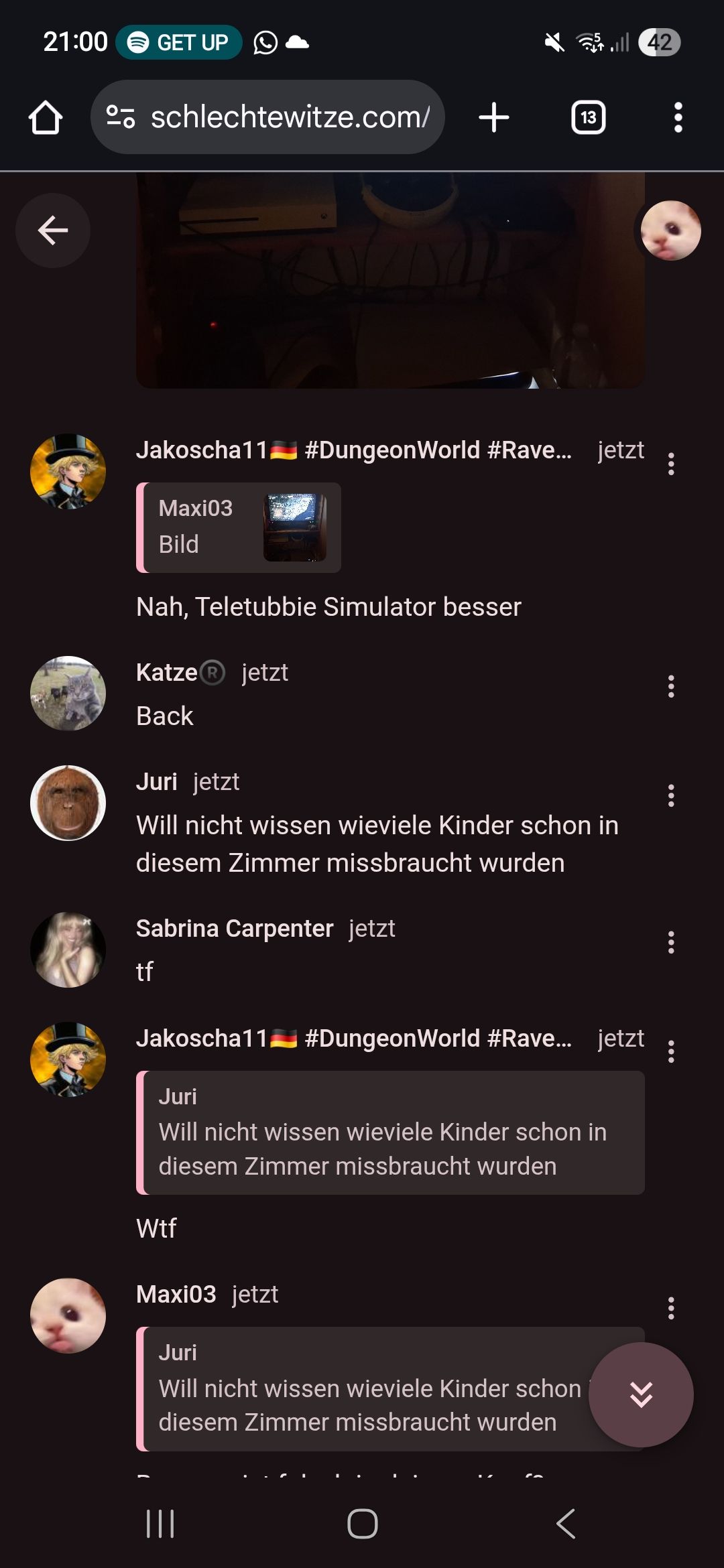Viewport: 724px width, 1568px height.
Task: Open options for Katze's "Back" message
Action: coord(671,686)
